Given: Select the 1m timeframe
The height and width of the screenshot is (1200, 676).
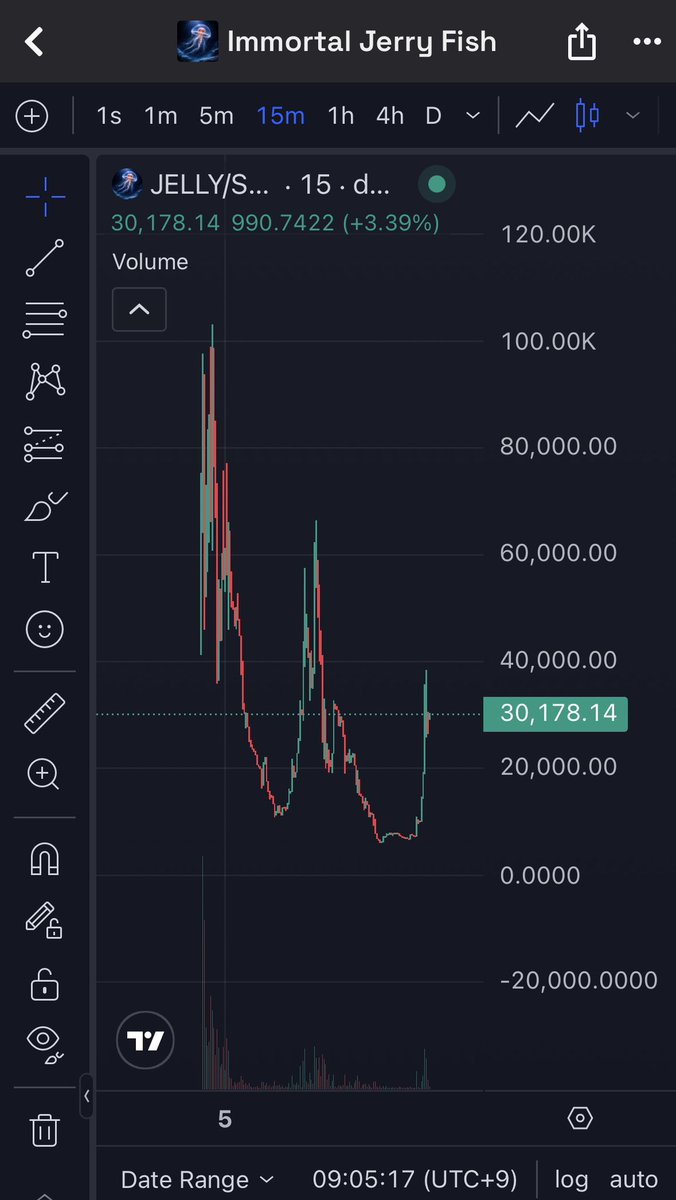Looking at the screenshot, I should 160,116.
